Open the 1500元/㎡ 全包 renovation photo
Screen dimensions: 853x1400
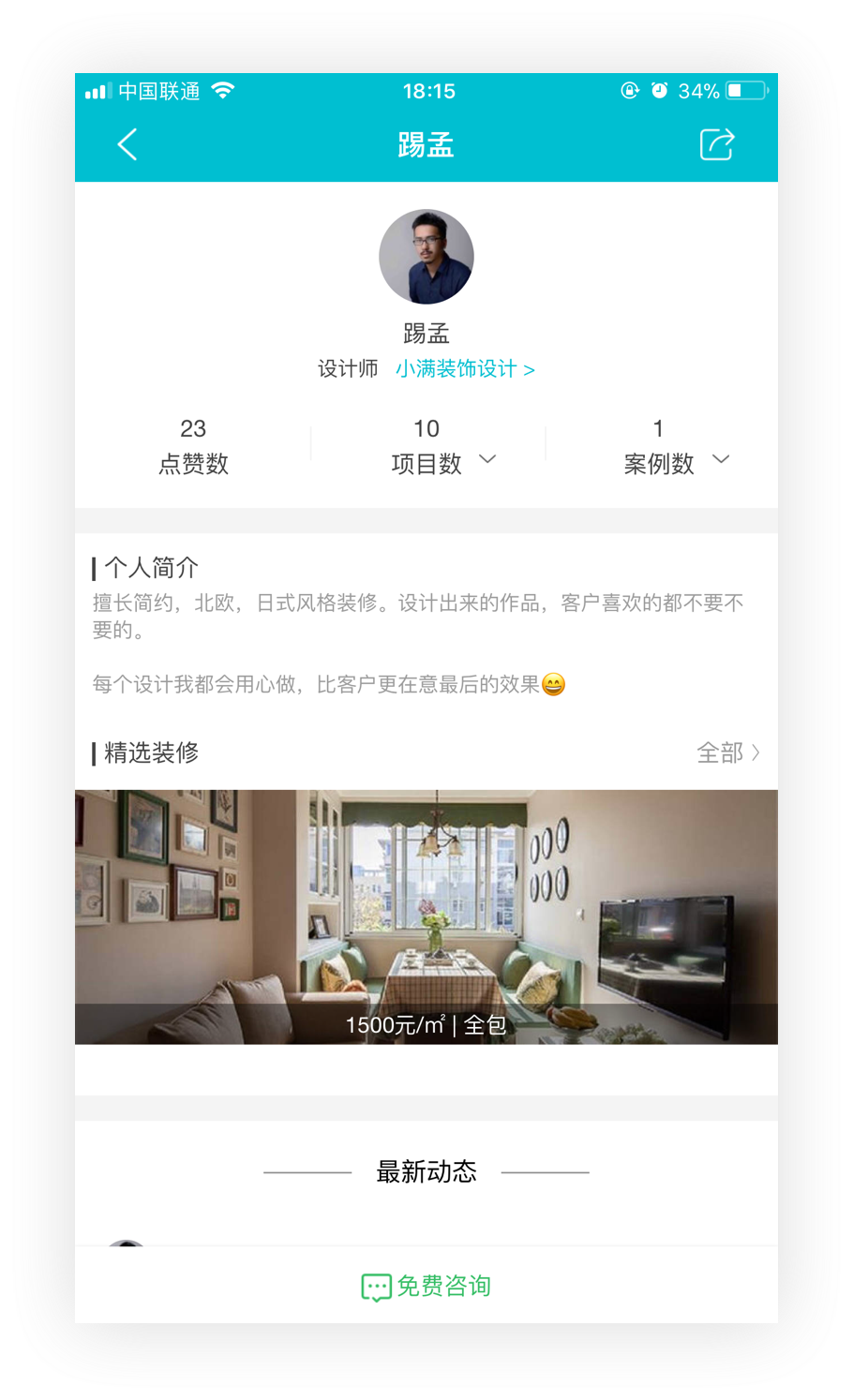[x=426, y=916]
